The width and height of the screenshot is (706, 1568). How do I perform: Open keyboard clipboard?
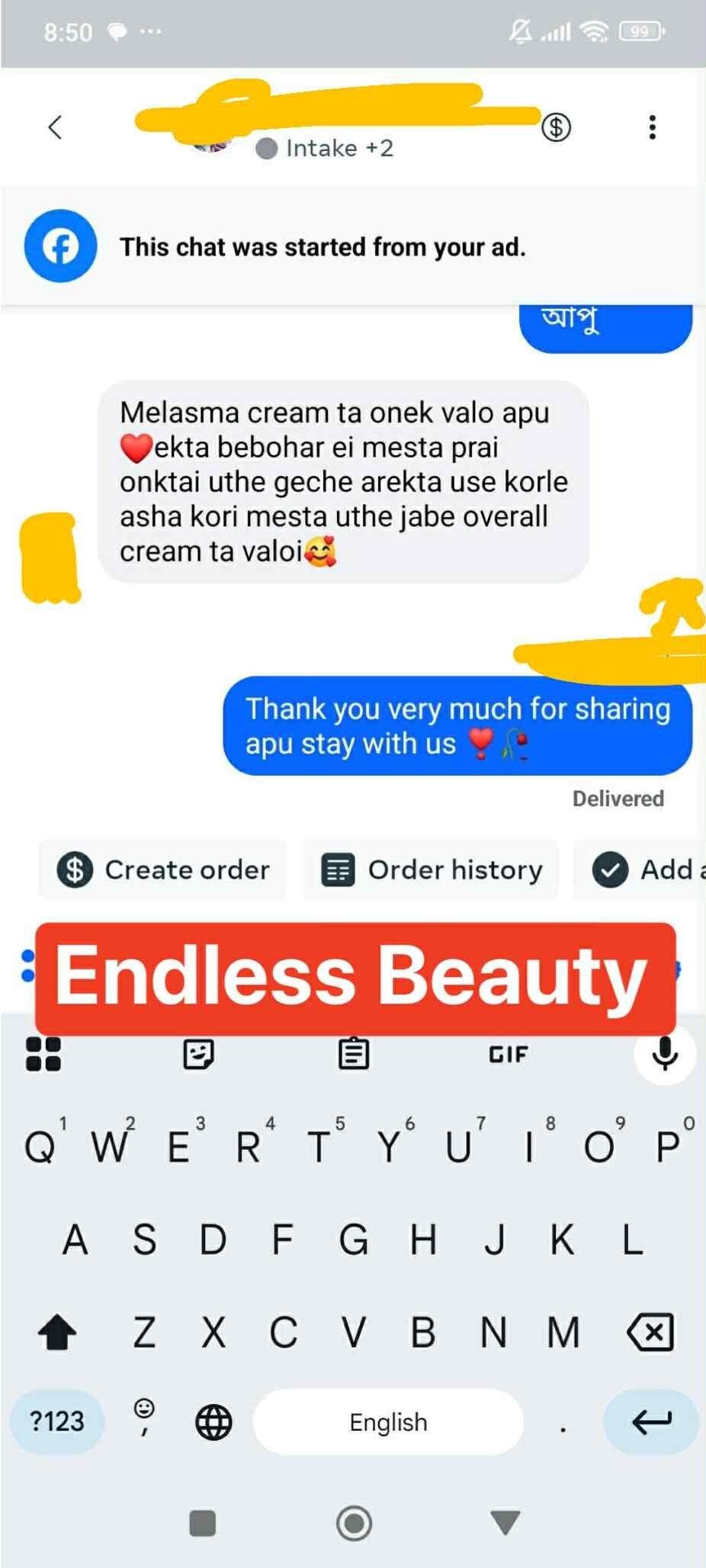[x=354, y=1054]
